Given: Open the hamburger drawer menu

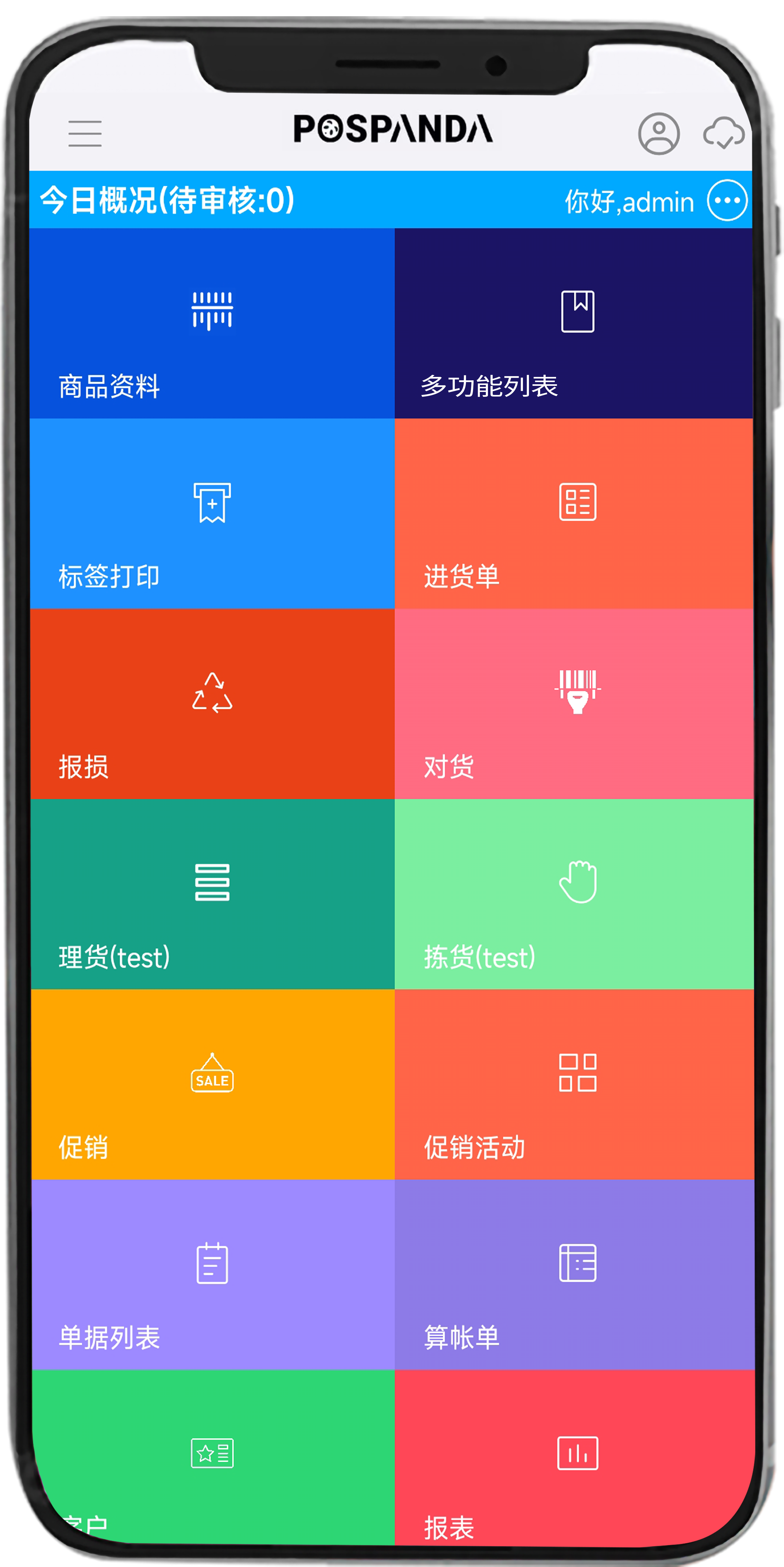Looking at the screenshot, I should tap(85, 134).
